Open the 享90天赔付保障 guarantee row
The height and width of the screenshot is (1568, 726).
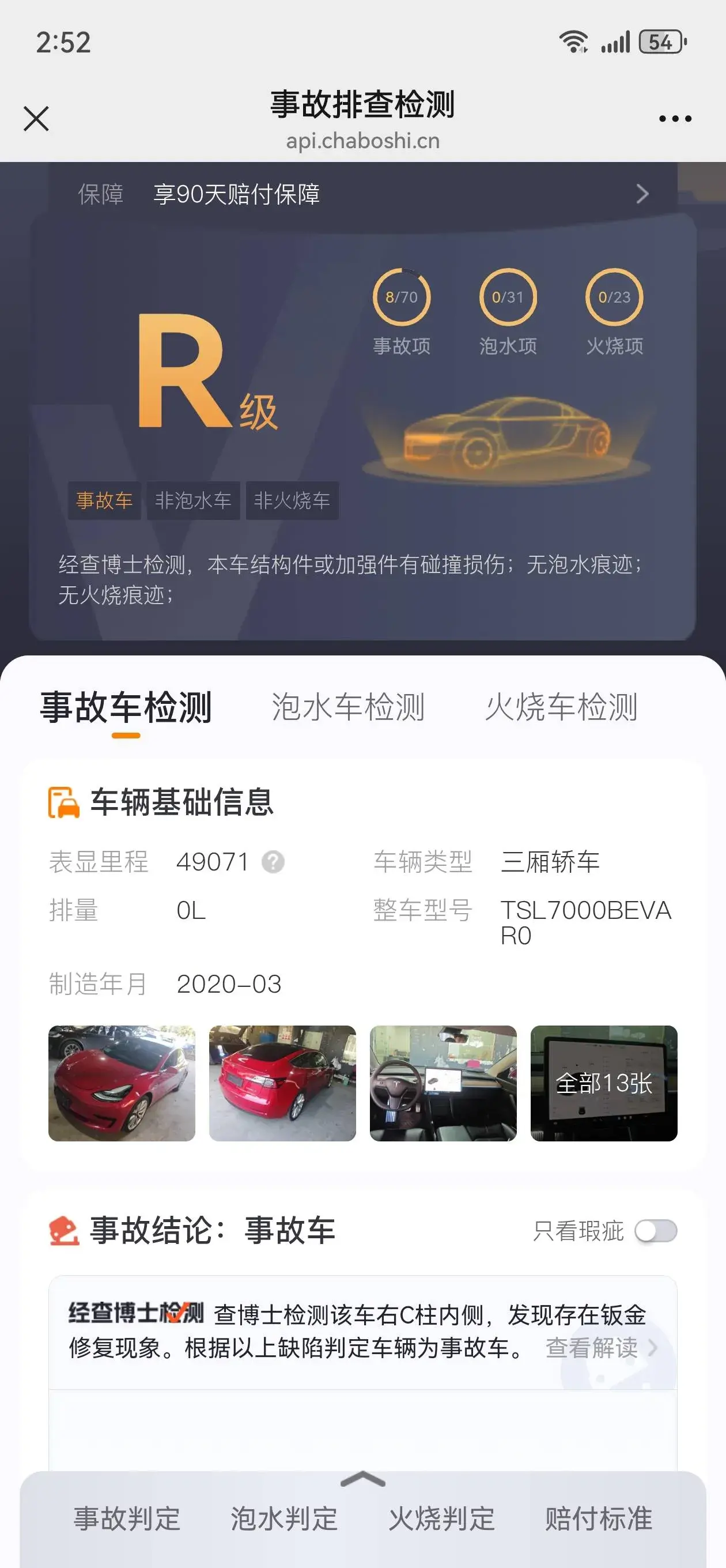coord(362,194)
